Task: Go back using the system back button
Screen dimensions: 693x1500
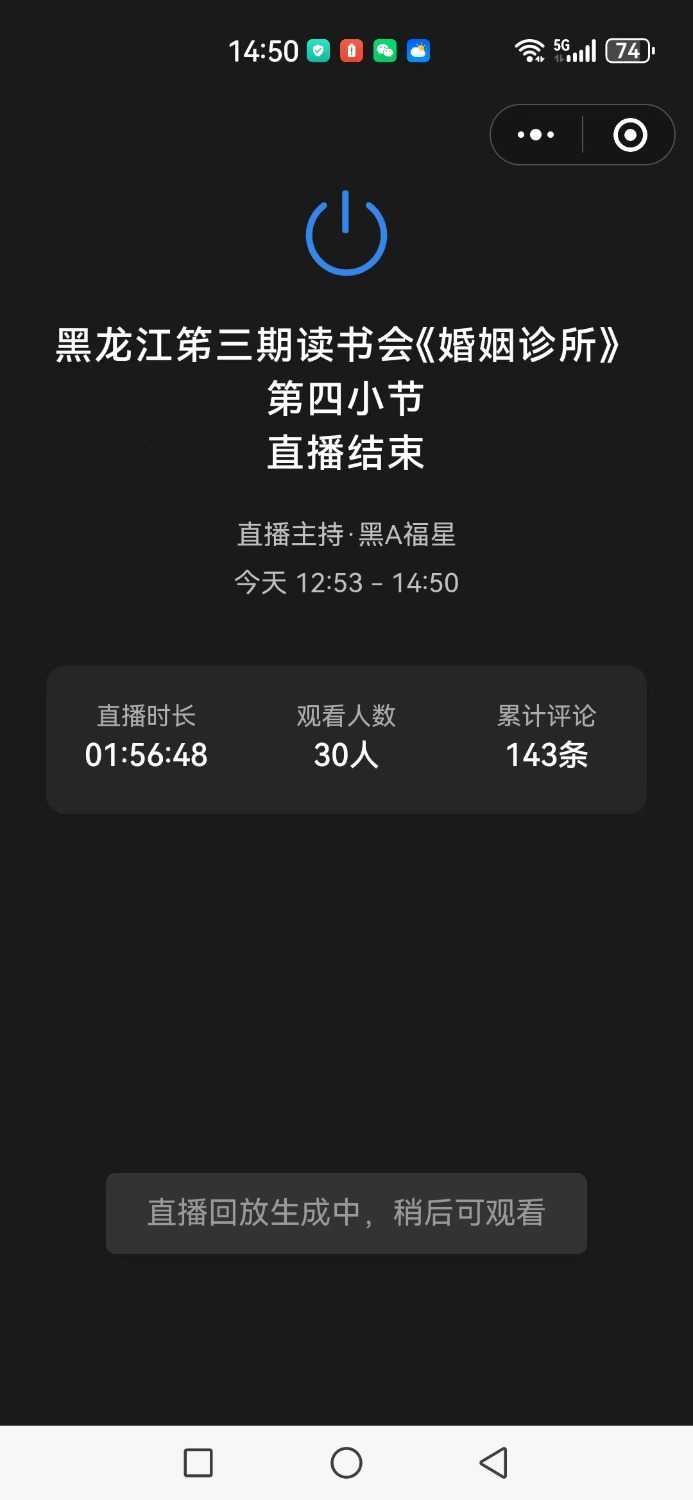Action: tap(493, 1462)
